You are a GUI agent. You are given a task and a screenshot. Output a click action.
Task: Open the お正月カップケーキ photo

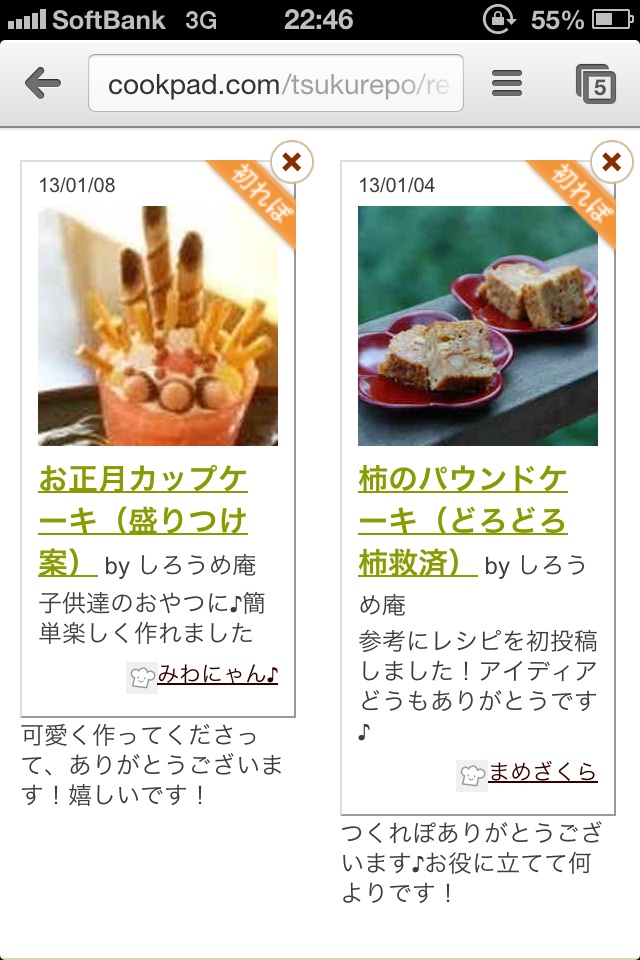coord(158,325)
